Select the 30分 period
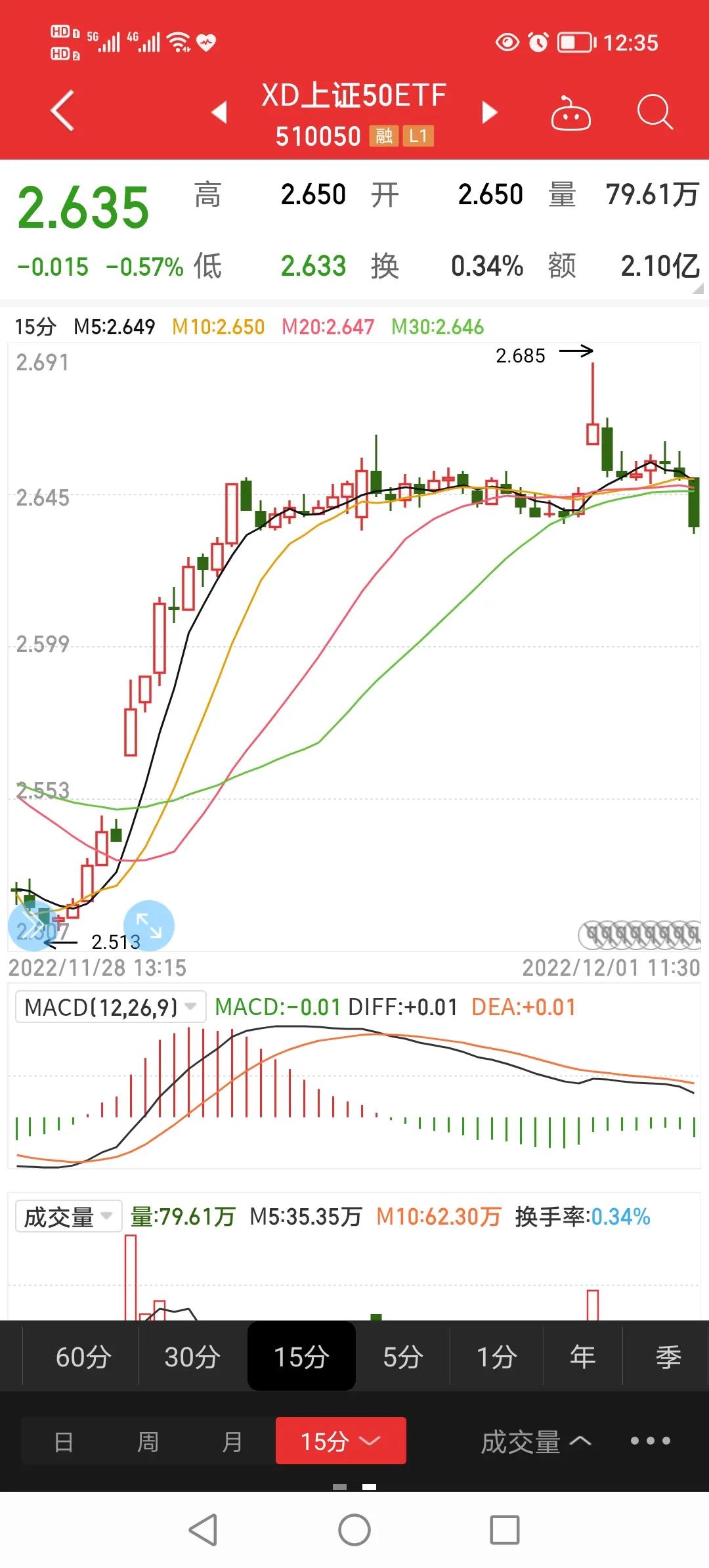Screen dimensions: 709x1568 192,1357
